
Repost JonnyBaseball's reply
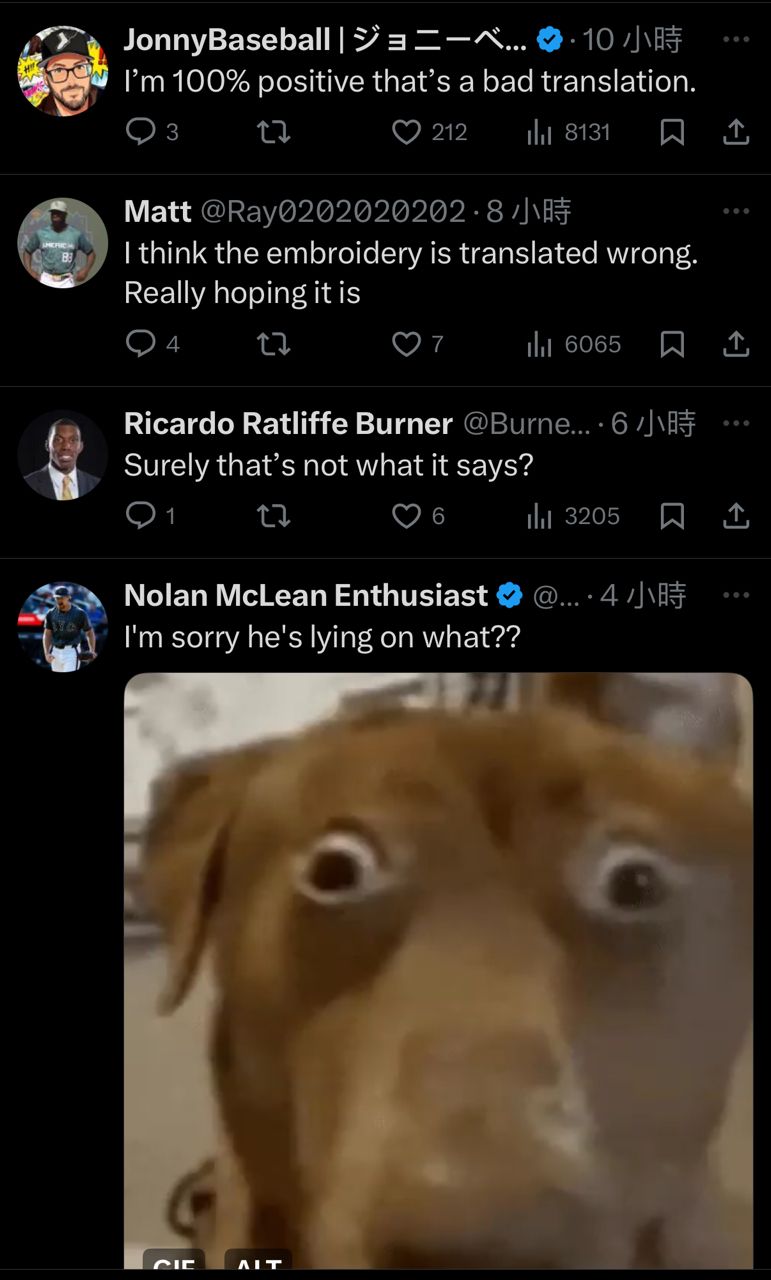pos(273,132)
